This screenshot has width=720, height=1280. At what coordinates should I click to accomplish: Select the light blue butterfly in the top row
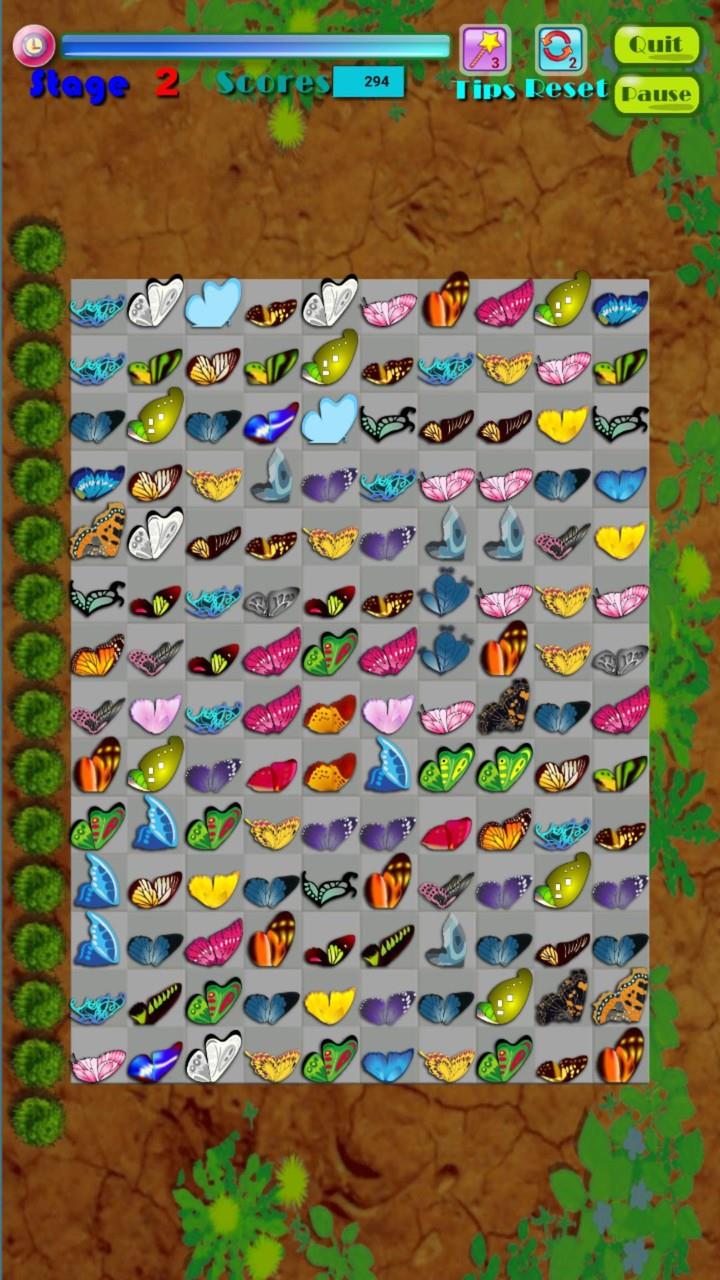(x=214, y=304)
